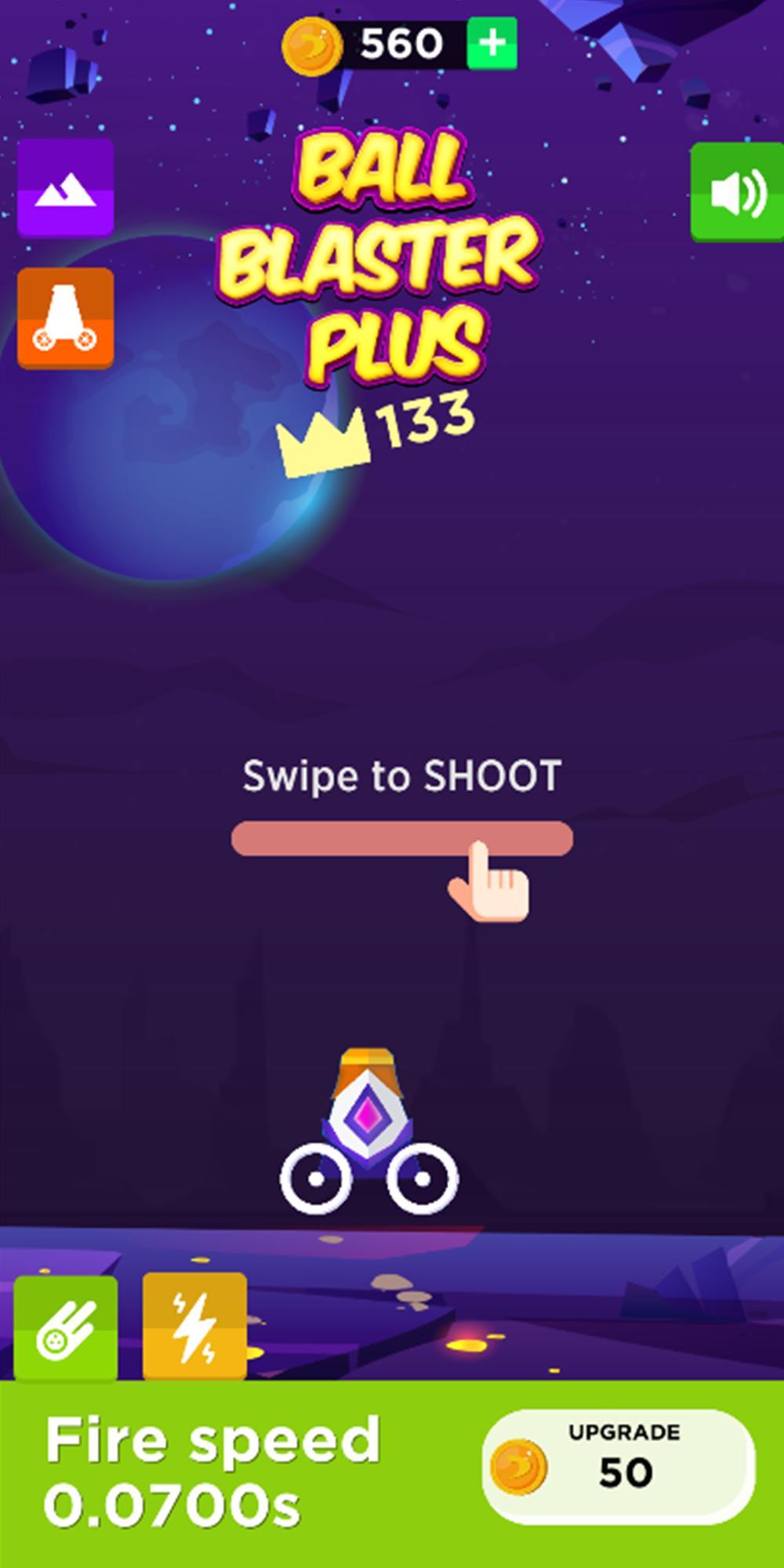This screenshot has height=1568, width=784.
Task: Toggle the game sound
Action: point(735,193)
